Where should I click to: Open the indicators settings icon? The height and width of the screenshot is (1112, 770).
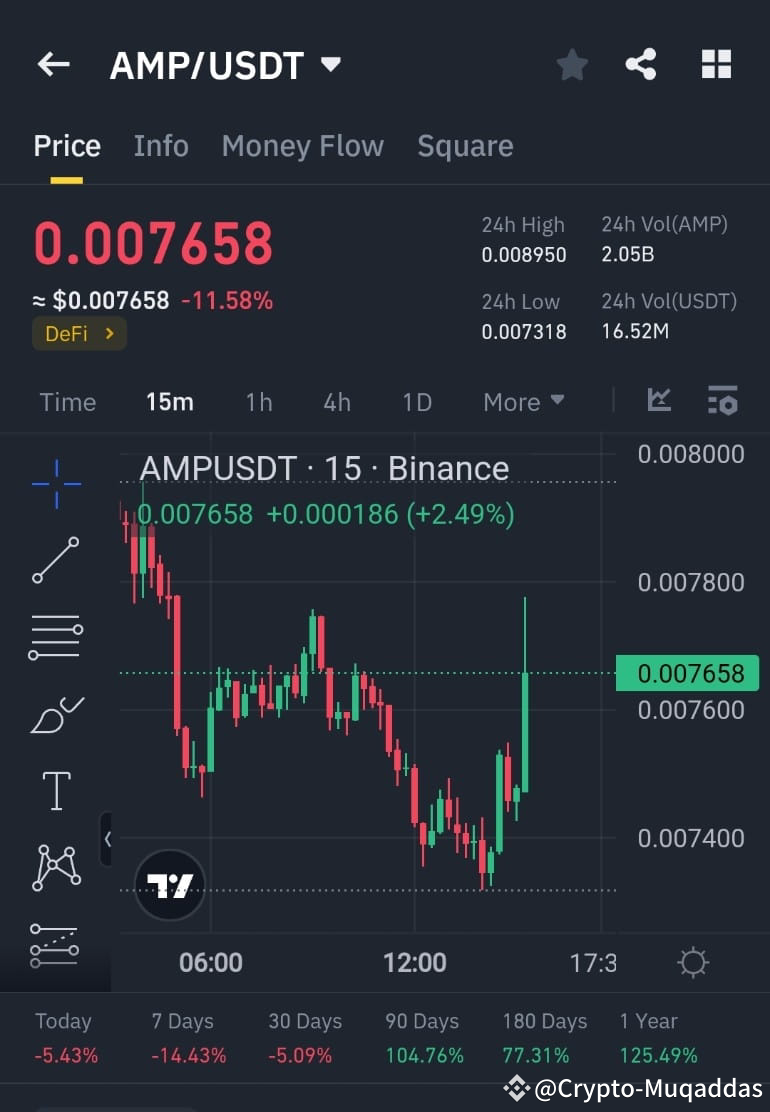point(722,401)
